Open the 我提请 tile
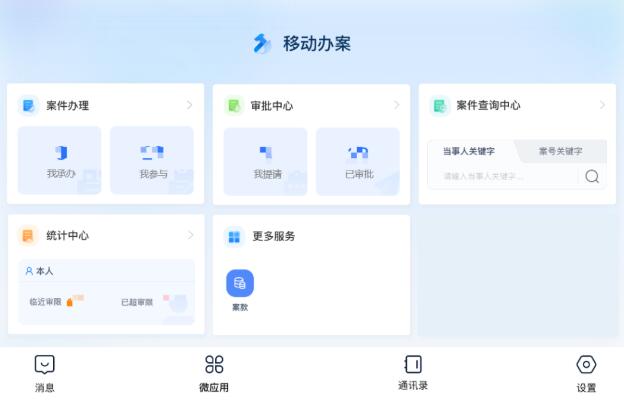The width and height of the screenshot is (624, 410). pos(266,160)
